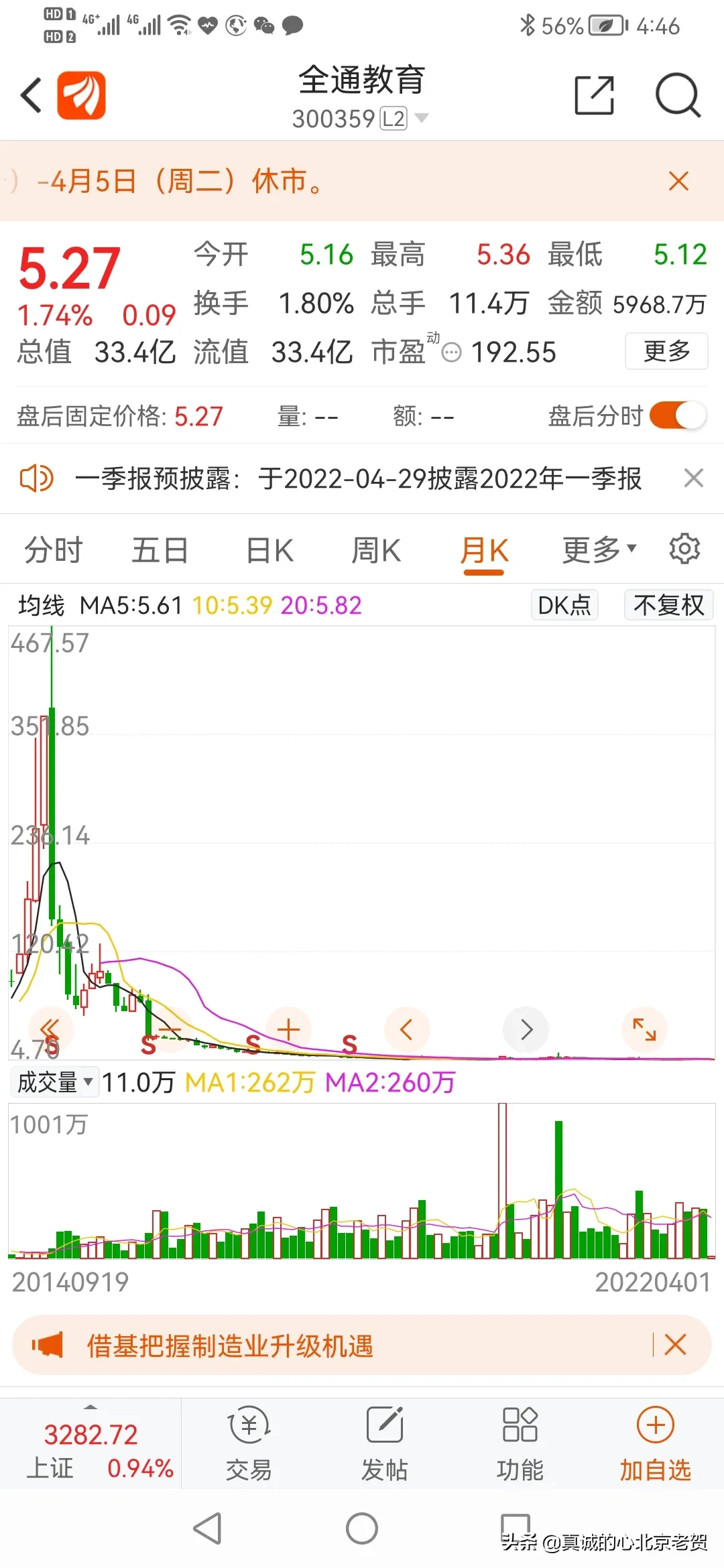
Task: Open the search magnifier
Action: (677, 95)
